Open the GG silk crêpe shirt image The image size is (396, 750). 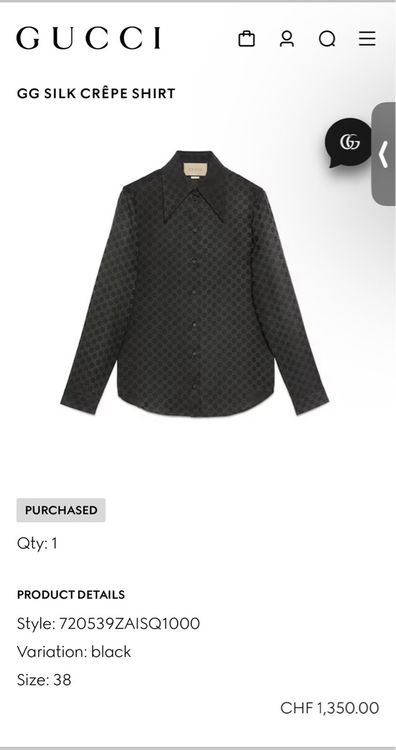pos(194,283)
